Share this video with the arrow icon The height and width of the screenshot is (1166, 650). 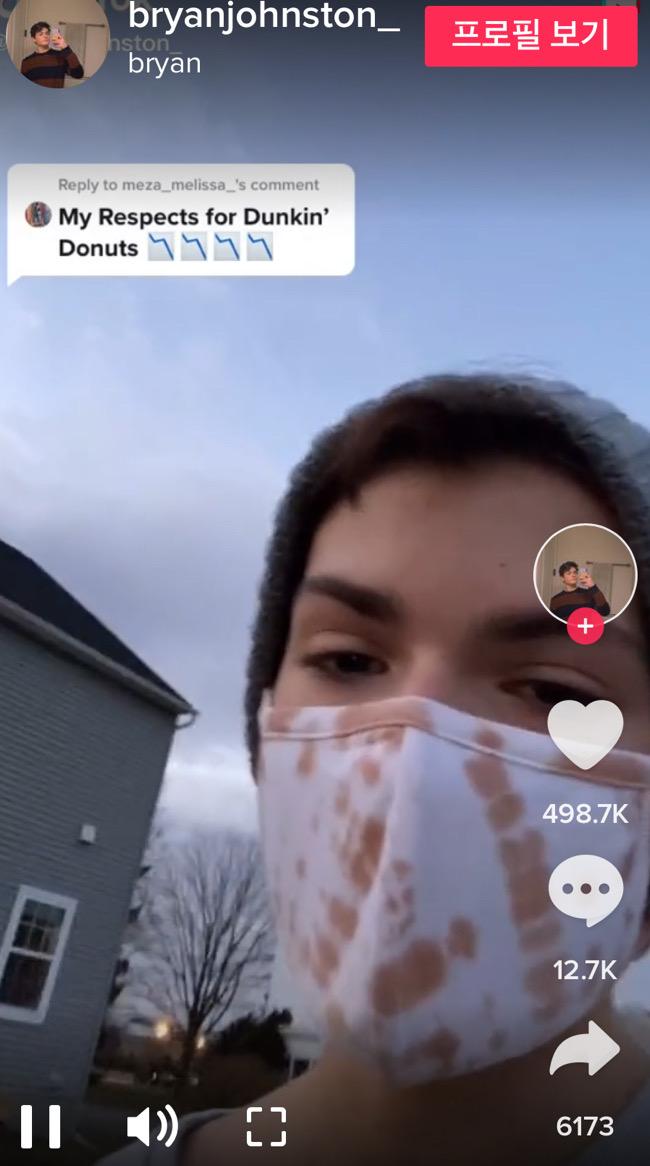pos(585,1049)
